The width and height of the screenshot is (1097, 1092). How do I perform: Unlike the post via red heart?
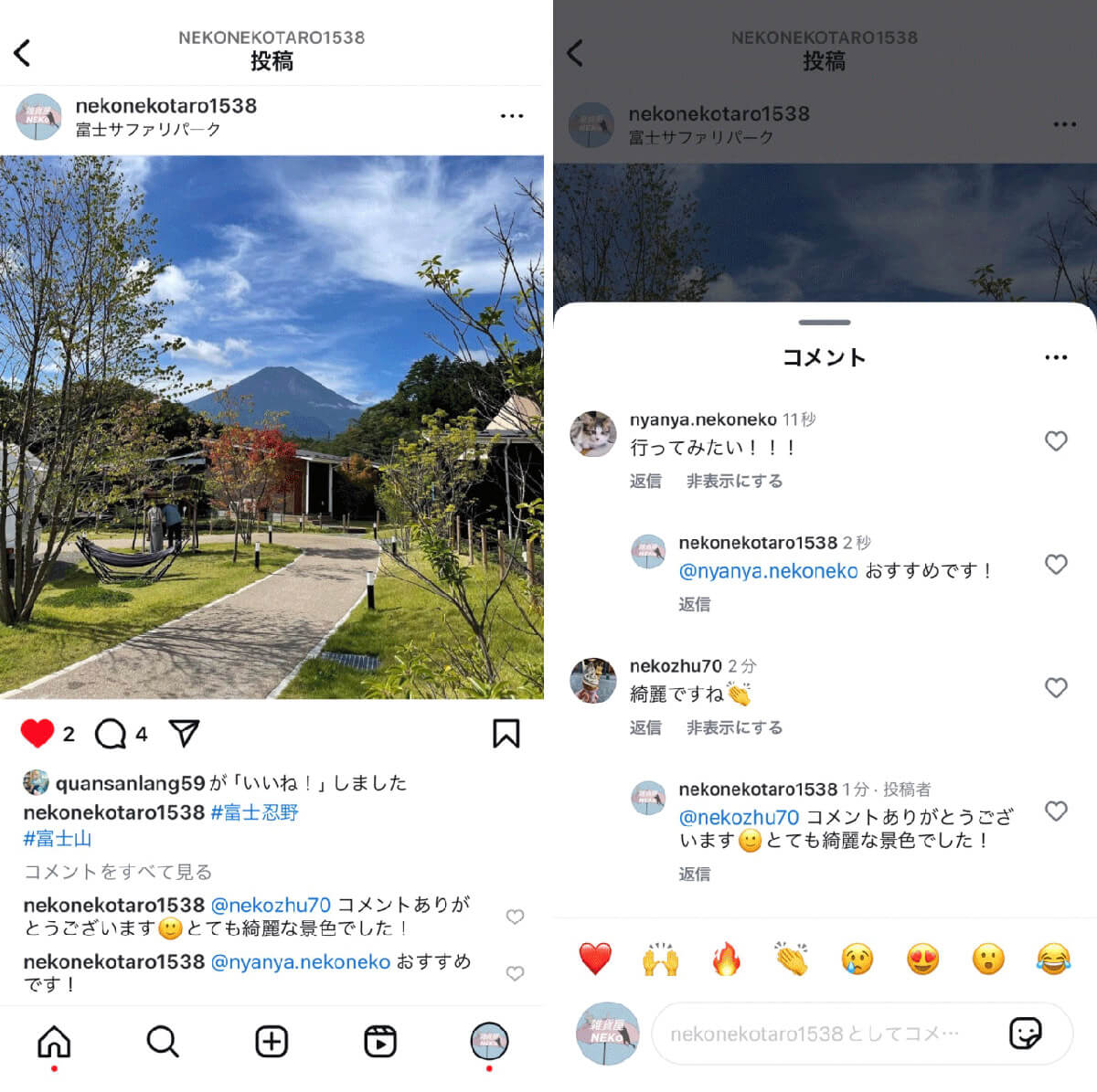[37, 733]
